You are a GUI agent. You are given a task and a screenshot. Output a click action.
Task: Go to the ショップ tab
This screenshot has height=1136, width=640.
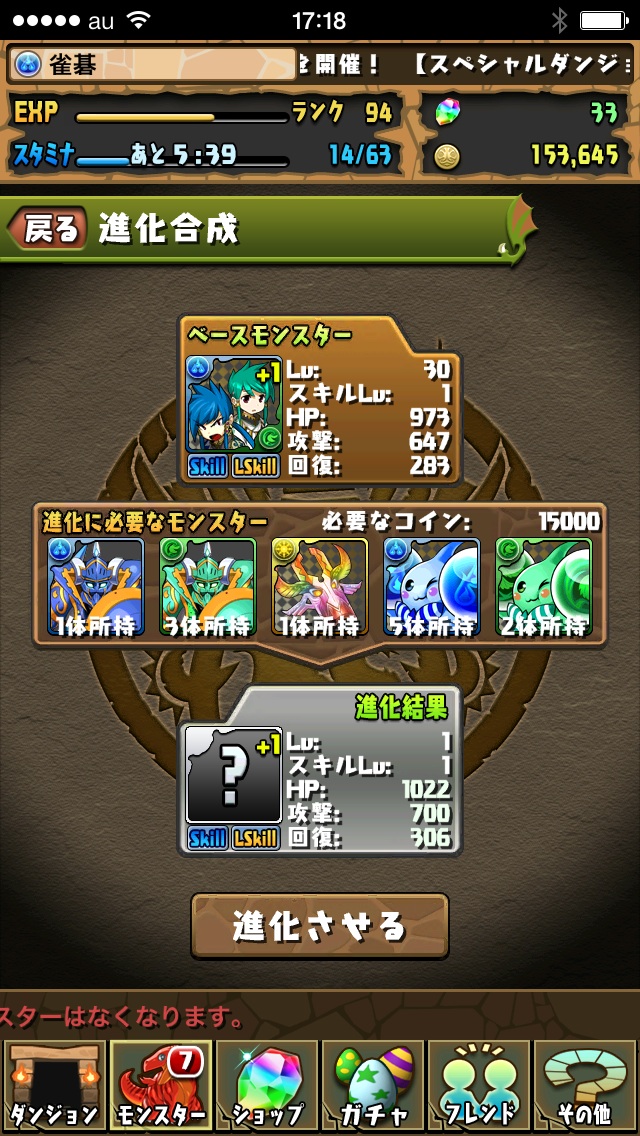(x=266, y=1087)
